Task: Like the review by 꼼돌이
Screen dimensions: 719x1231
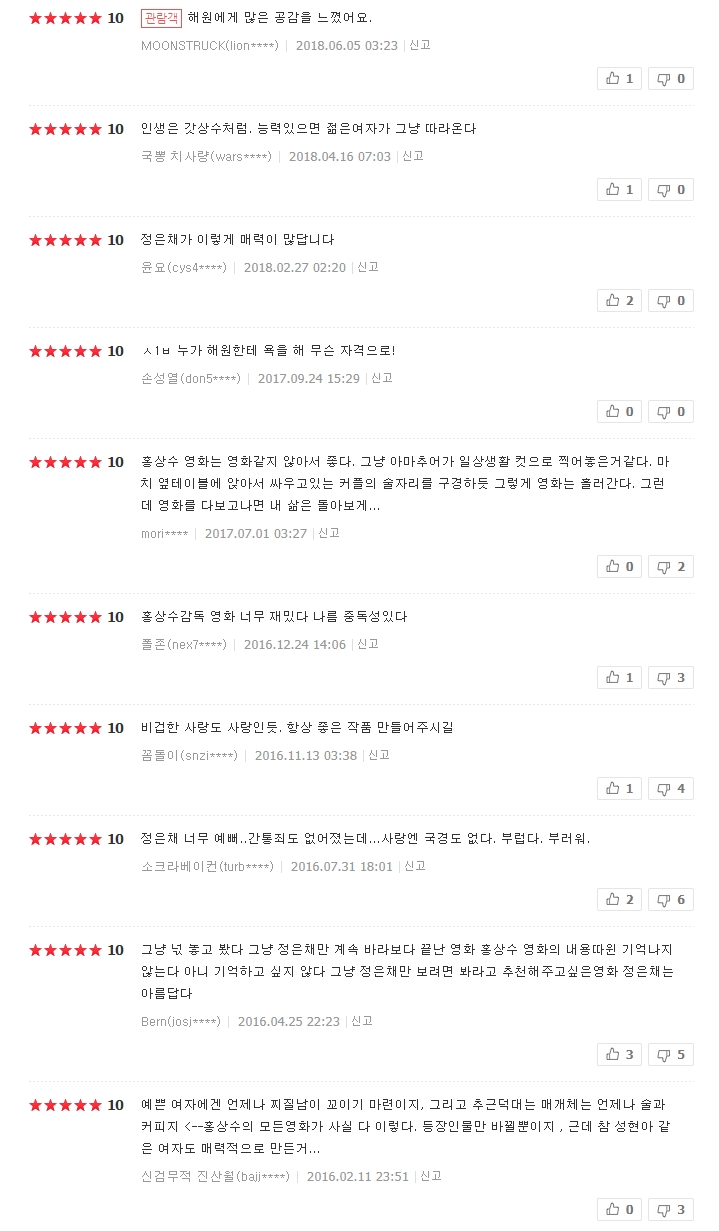Action: [x=619, y=788]
